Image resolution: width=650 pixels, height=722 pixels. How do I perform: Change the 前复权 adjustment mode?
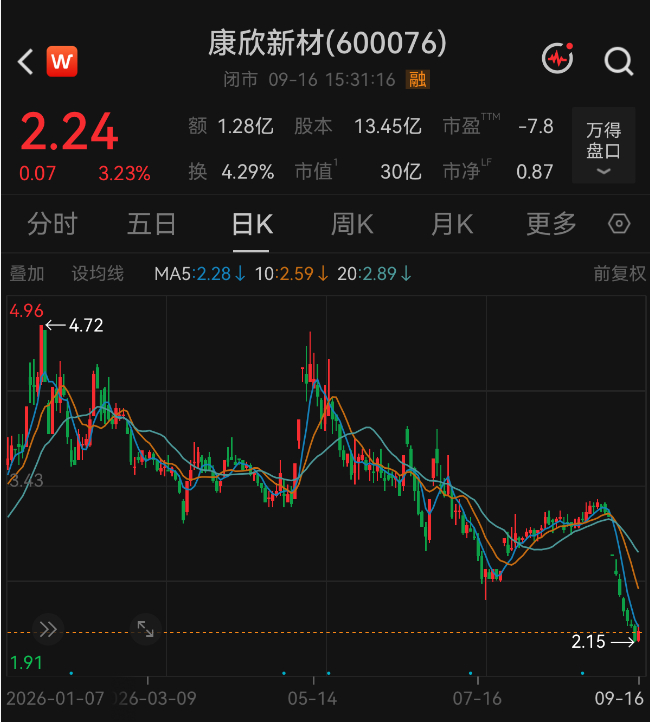(620, 274)
